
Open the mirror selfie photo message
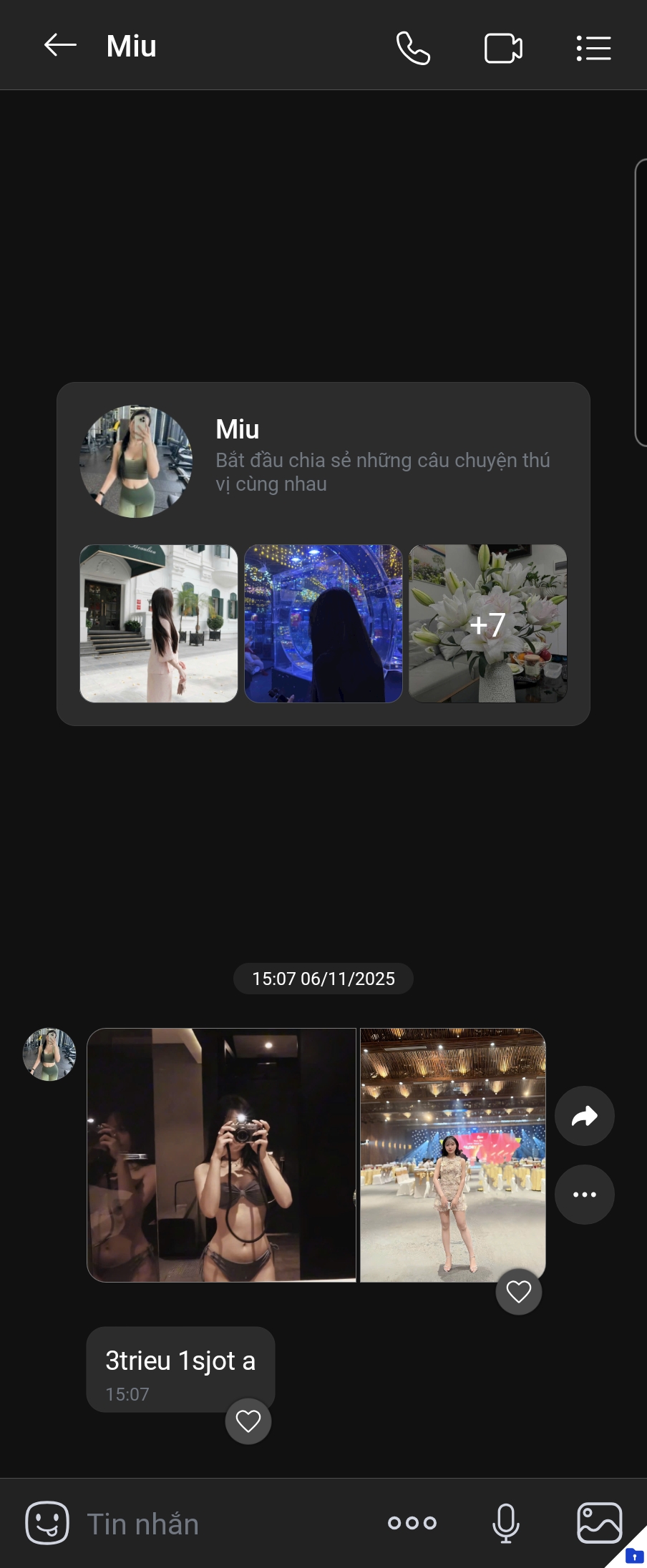pyautogui.click(x=221, y=1155)
